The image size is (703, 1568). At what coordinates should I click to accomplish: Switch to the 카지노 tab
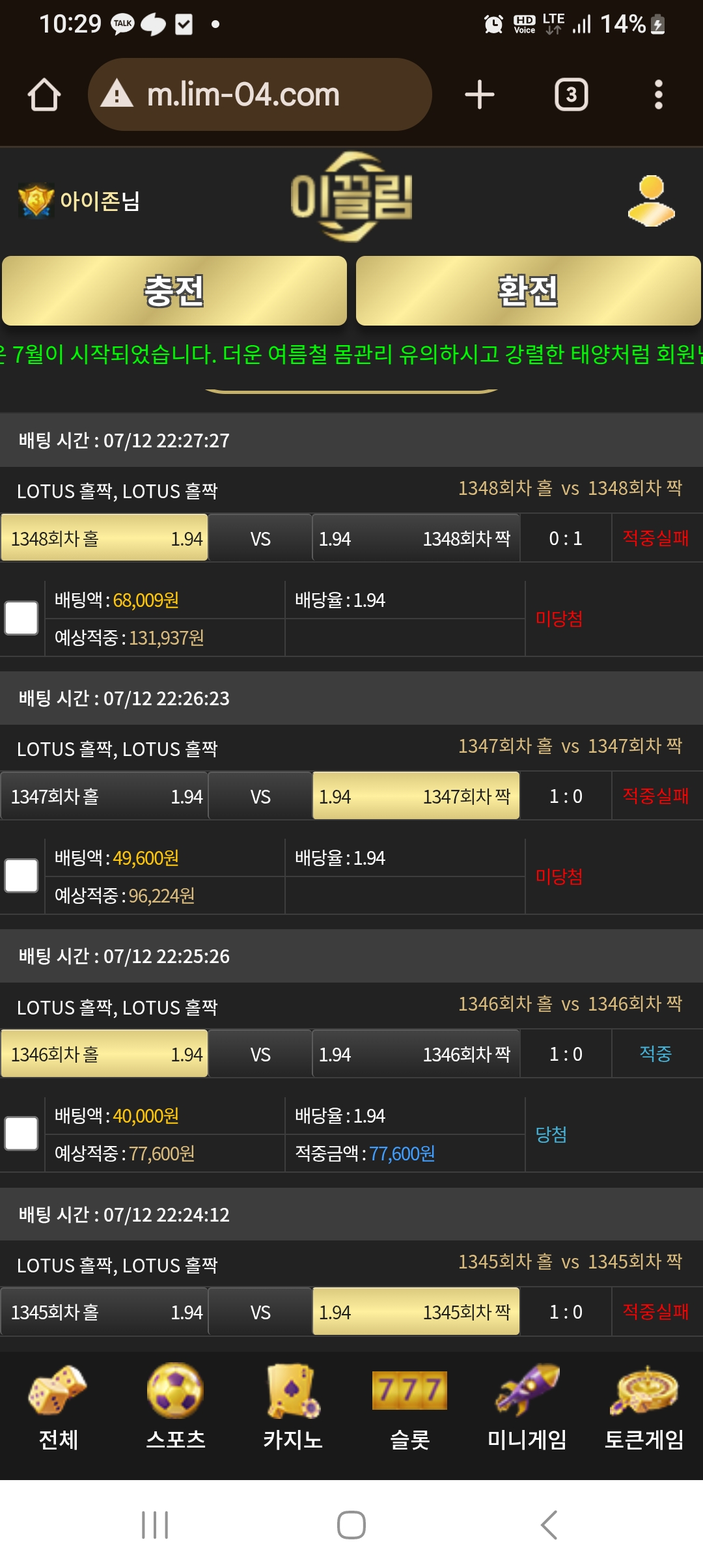pos(293,1408)
